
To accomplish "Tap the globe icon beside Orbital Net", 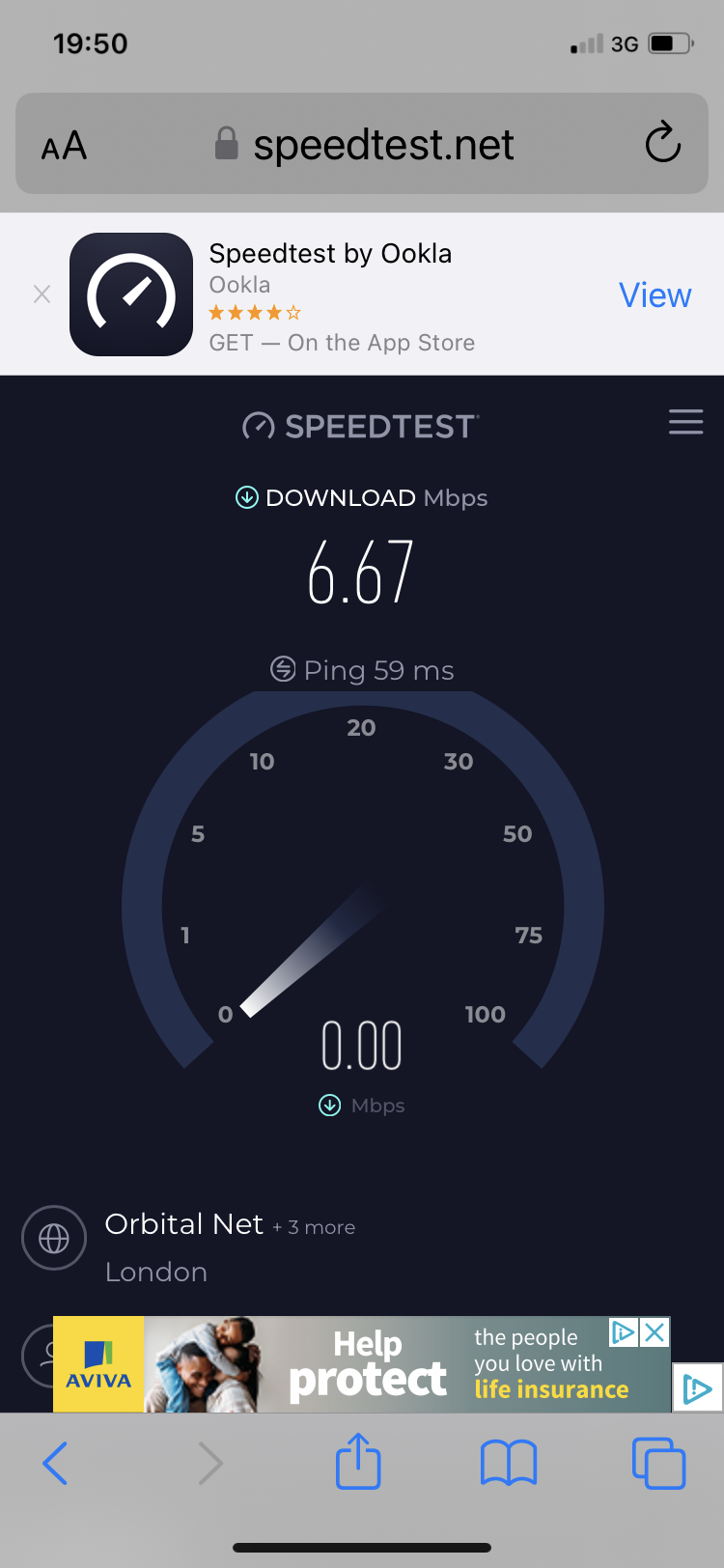I will pyautogui.click(x=54, y=1238).
